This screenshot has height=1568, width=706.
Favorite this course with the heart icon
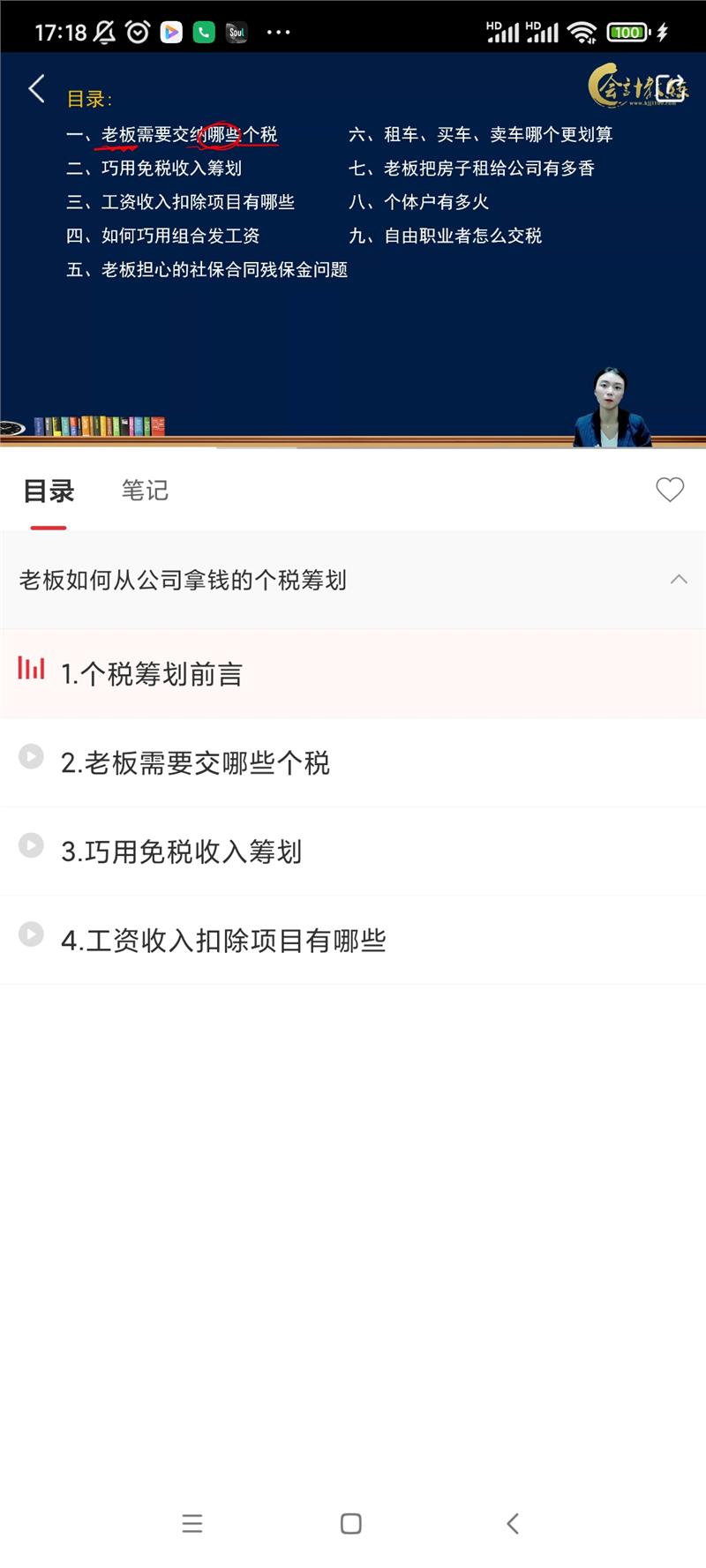point(670,490)
